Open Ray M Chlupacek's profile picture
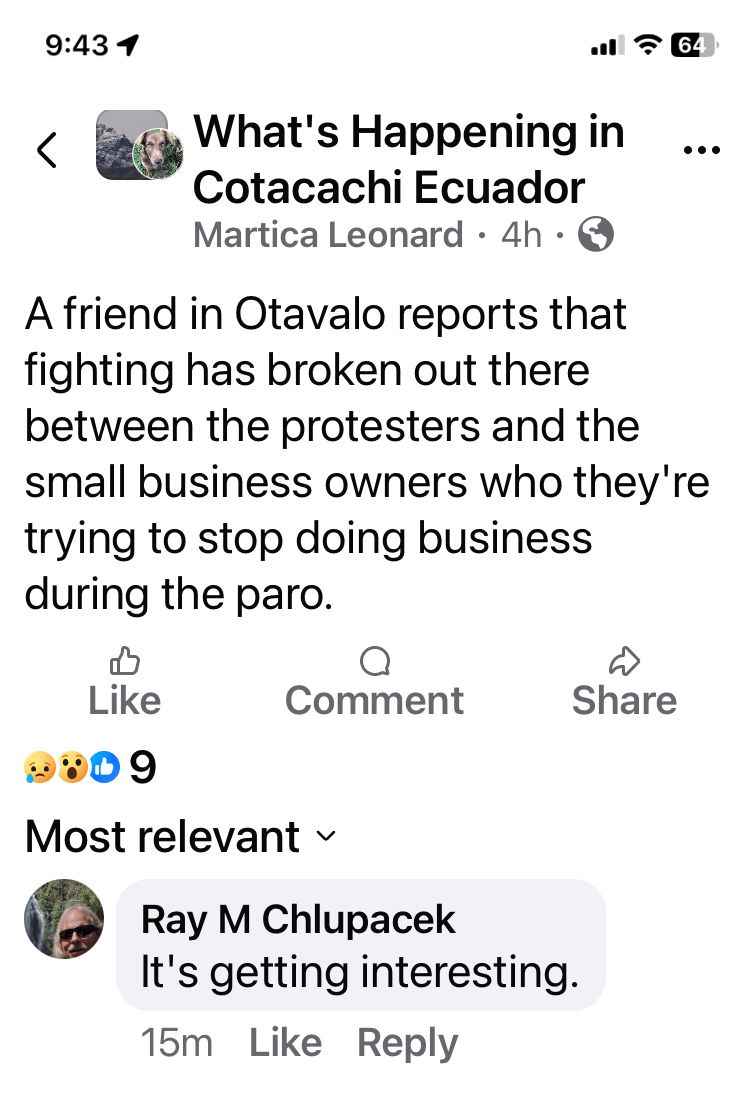This screenshot has height=1106, width=750. (x=64, y=920)
